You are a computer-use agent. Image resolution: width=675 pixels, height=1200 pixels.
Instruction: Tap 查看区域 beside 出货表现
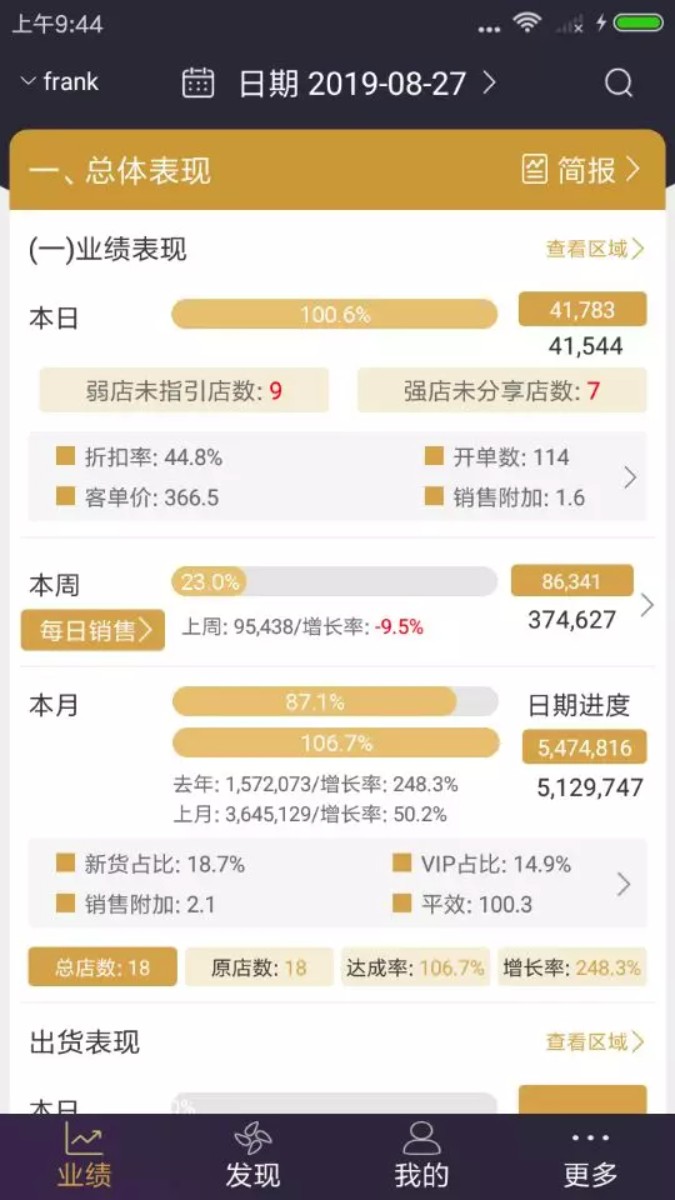595,1042
